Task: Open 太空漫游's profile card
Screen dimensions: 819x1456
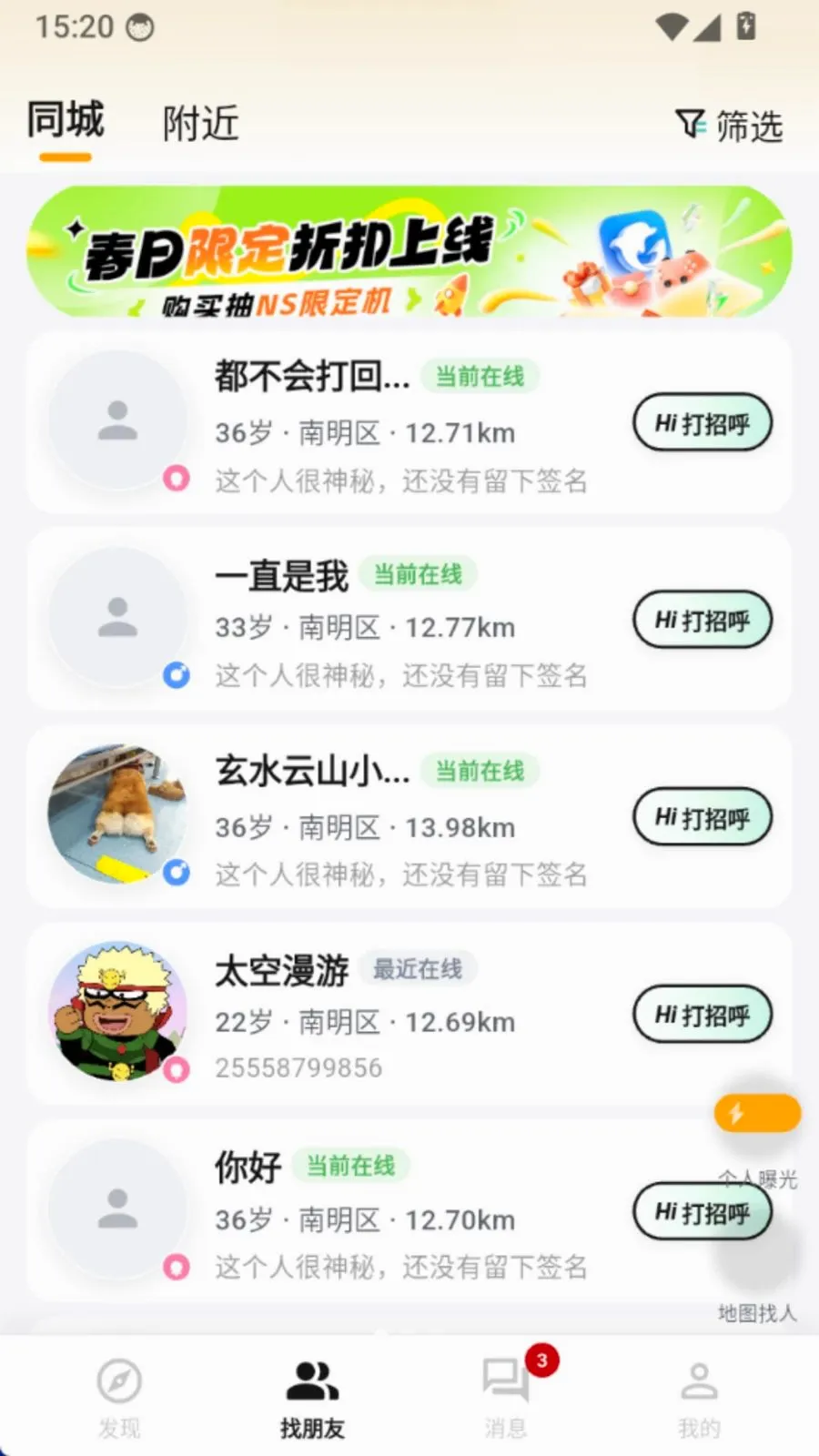Action: 409,1014
